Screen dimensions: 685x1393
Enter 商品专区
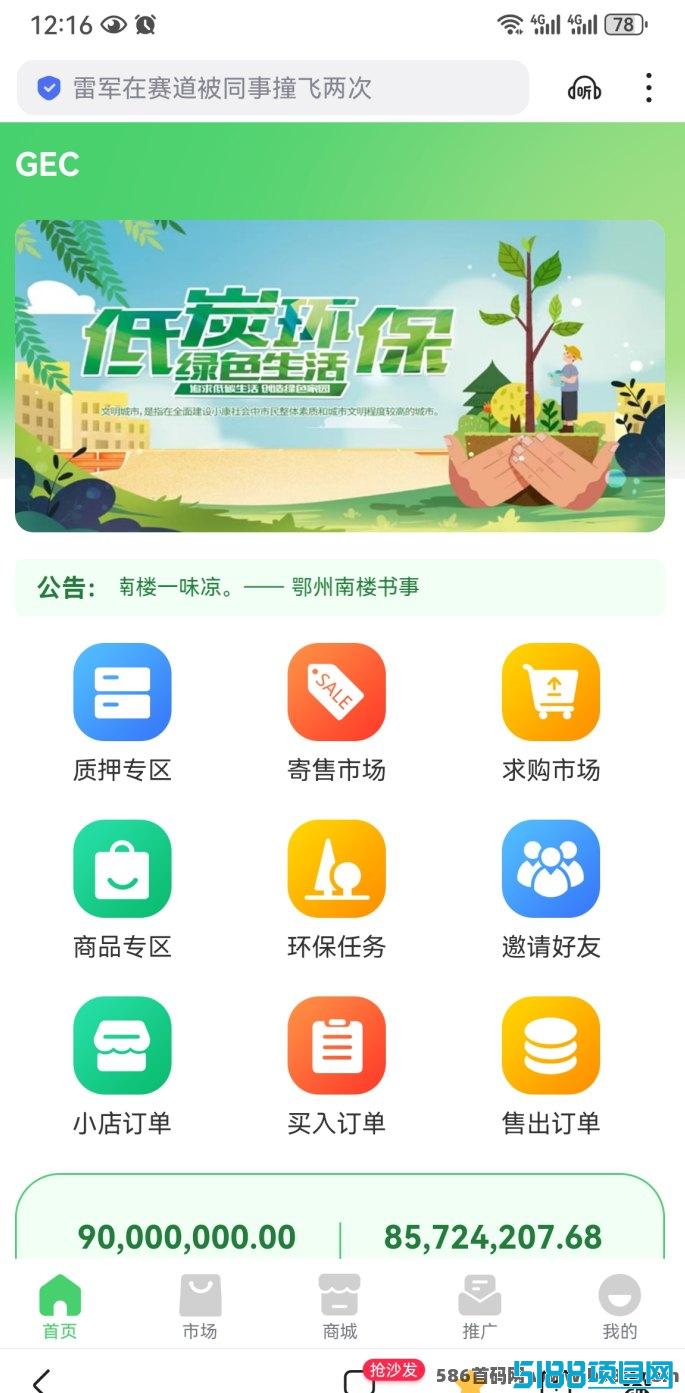pos(122,890)
